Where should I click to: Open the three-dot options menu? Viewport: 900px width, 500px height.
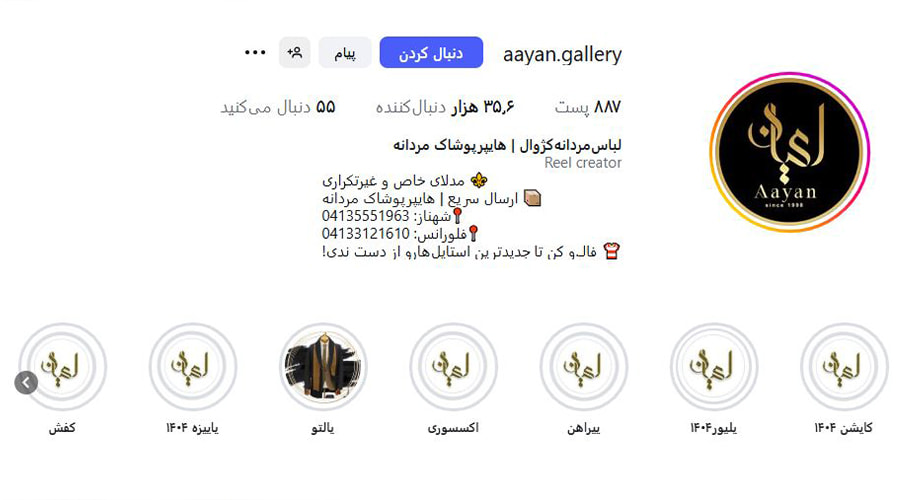255,52
